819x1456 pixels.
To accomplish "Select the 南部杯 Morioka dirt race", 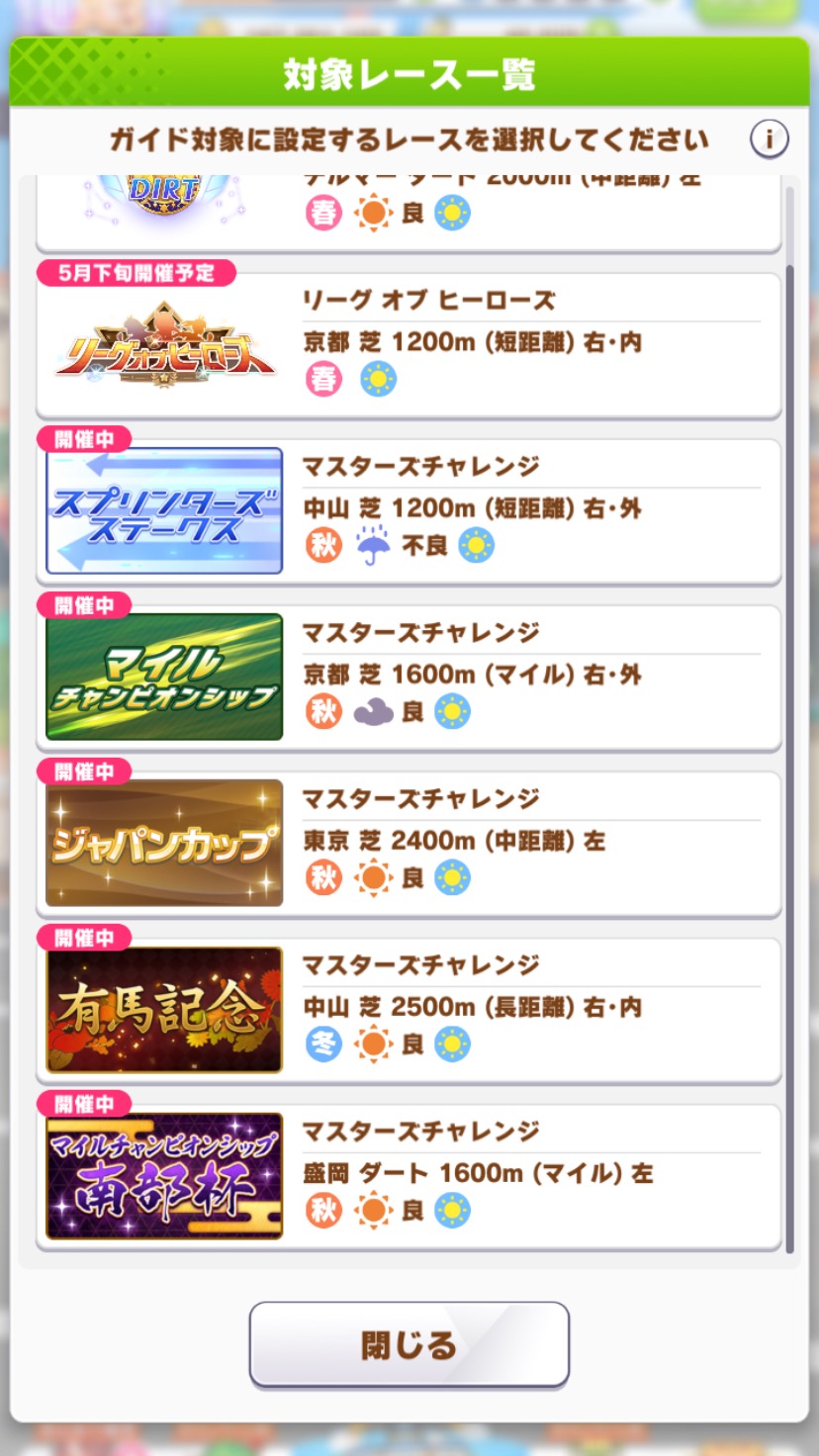I will click(409, 1175).
